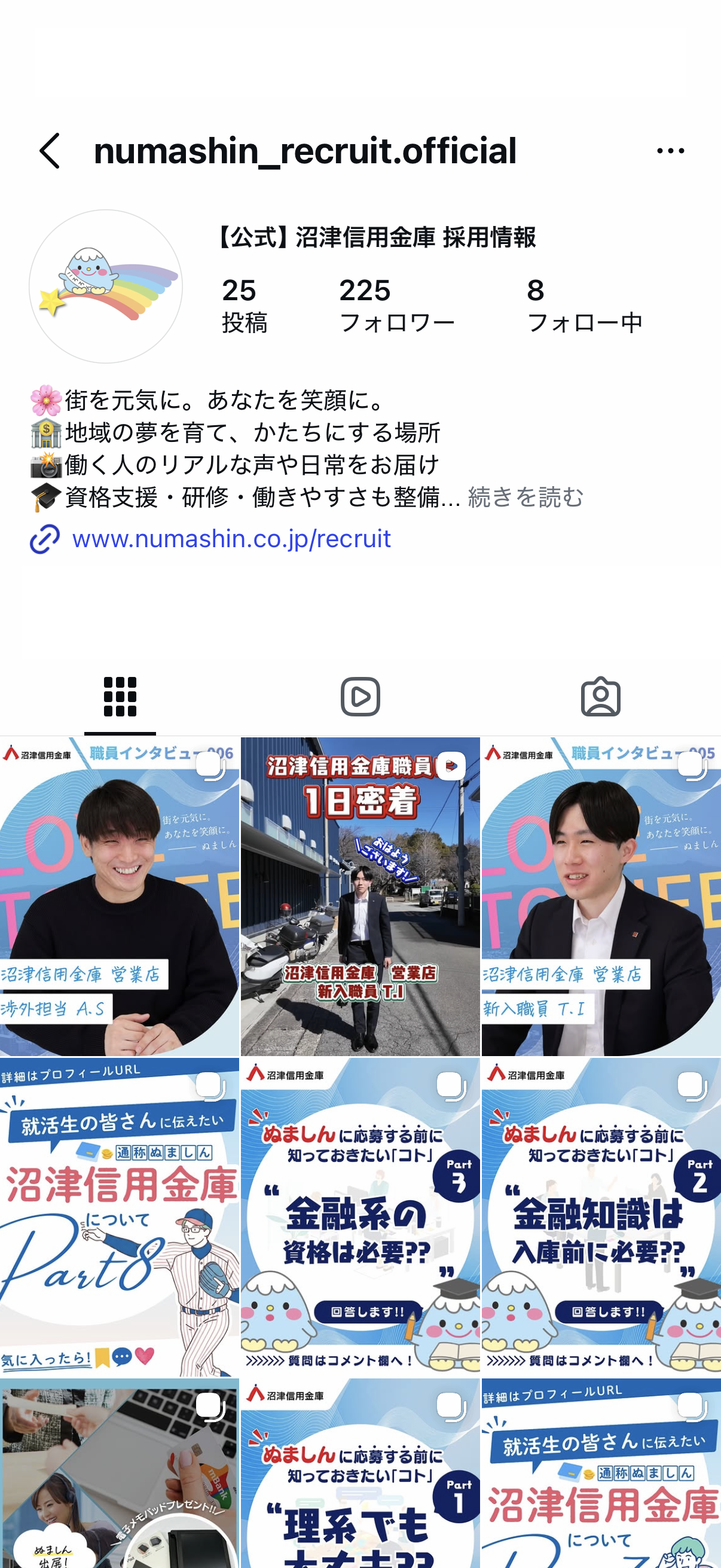View the 8 following accounts
The height and width of the screenshot is (1568, 721).
pos(584,306)
